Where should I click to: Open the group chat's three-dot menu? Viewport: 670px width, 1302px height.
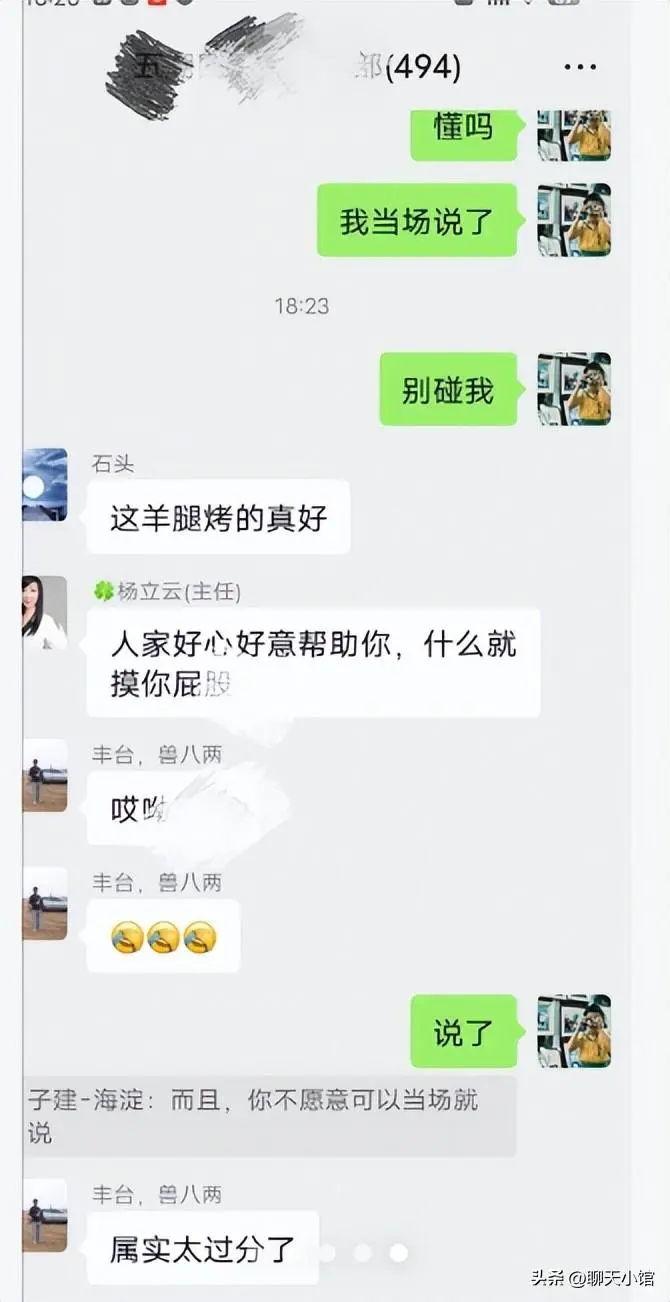point(580,67)
